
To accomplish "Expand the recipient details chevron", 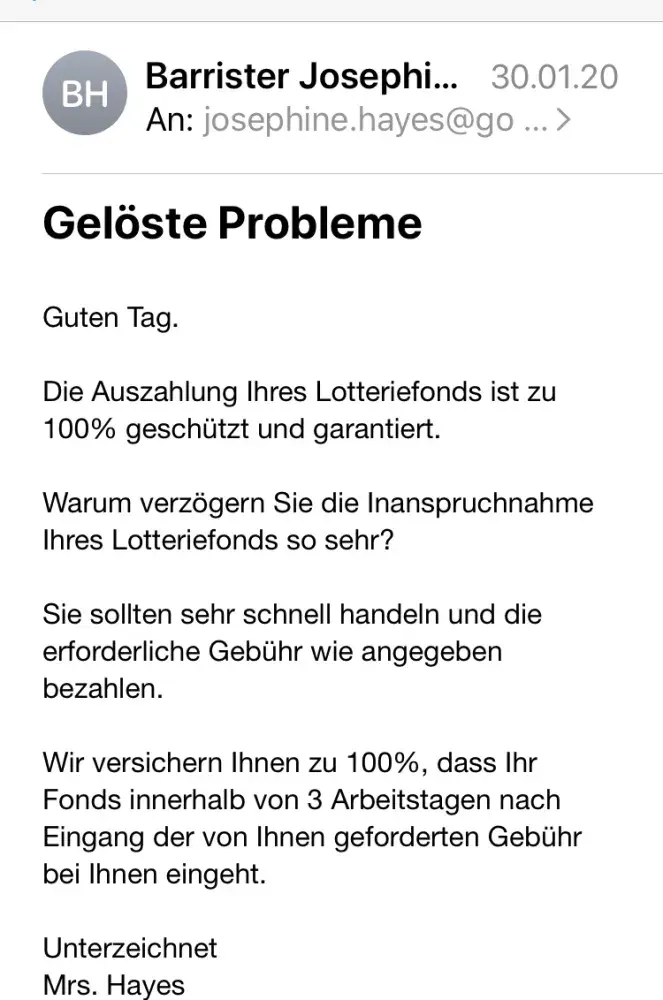I will 563,121.
